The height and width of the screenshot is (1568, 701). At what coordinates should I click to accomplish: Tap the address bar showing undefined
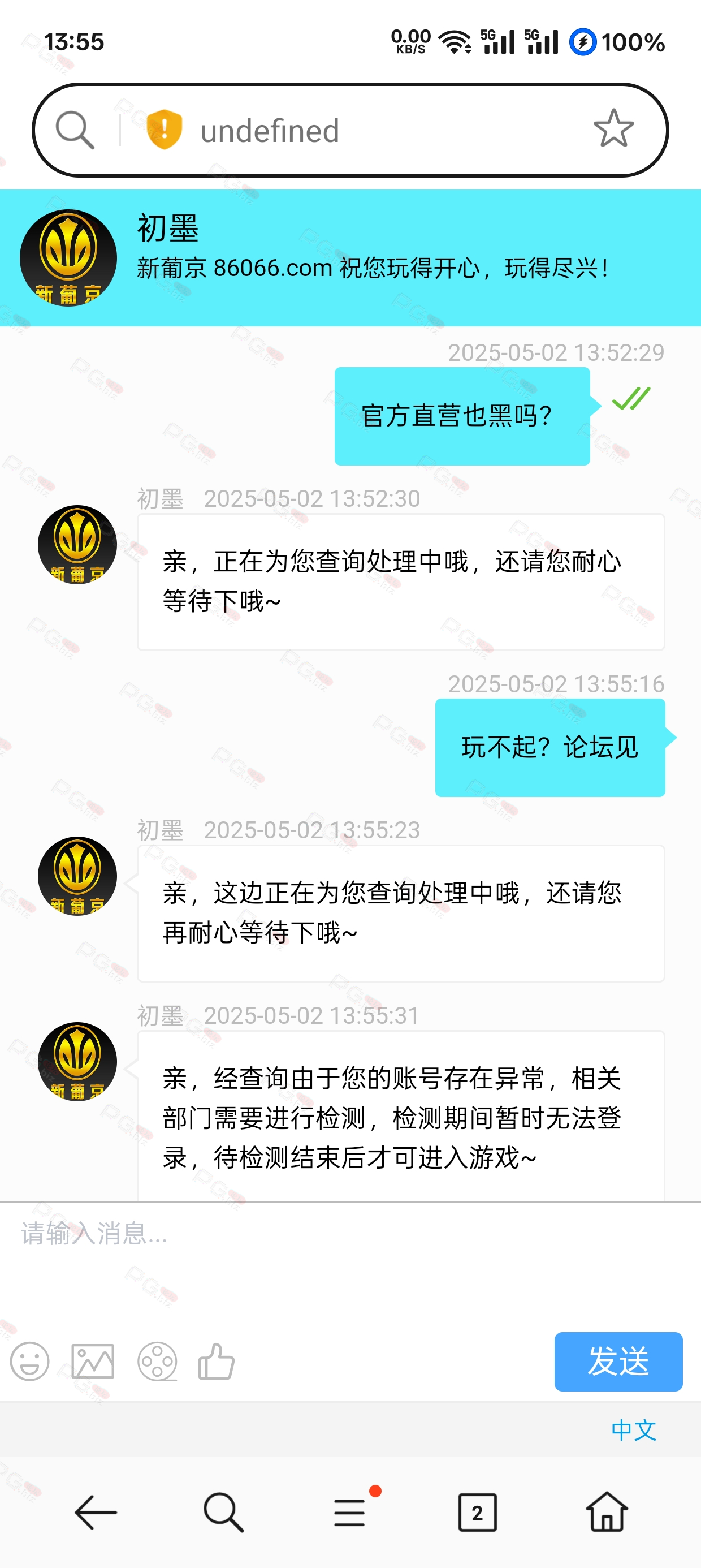point(350,130)
